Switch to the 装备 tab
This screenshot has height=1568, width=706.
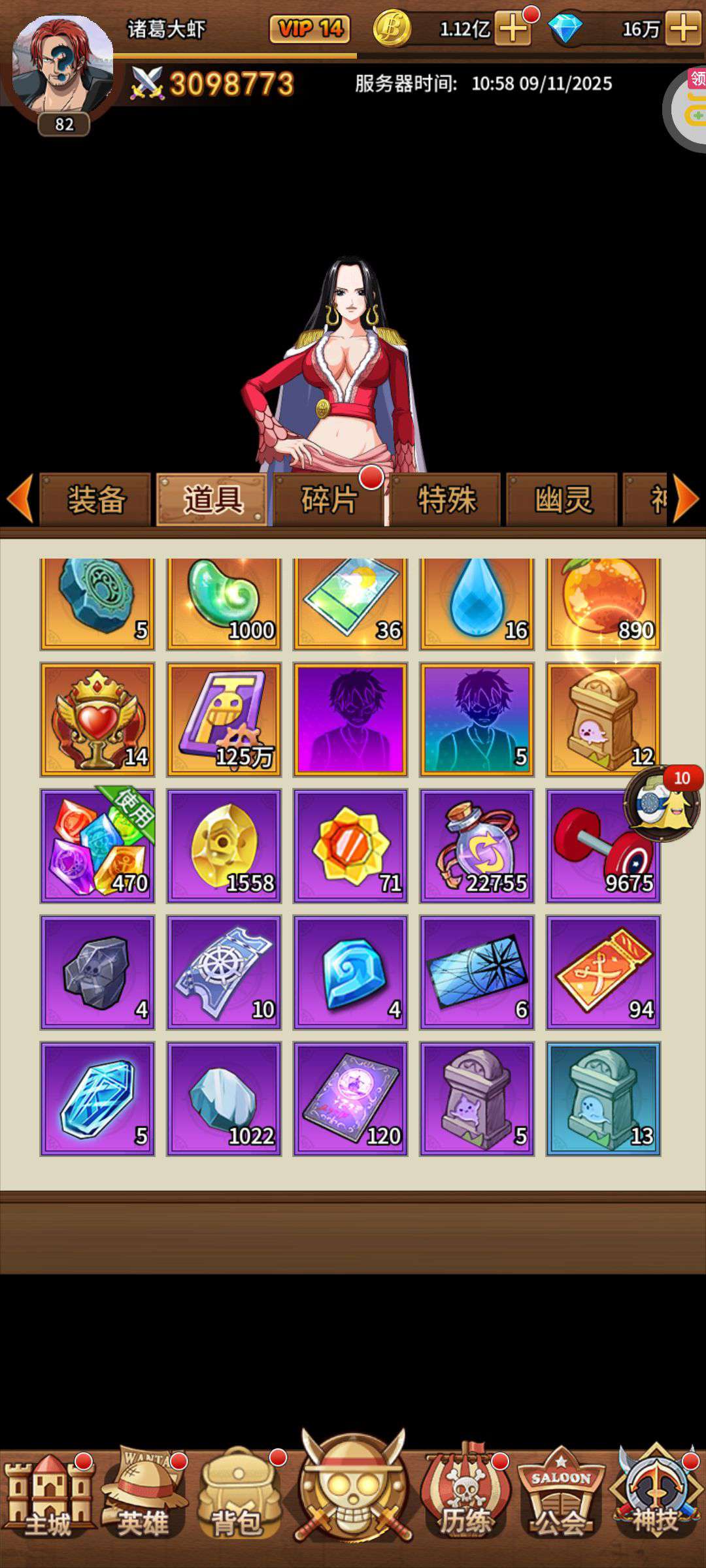pos(95,500)
